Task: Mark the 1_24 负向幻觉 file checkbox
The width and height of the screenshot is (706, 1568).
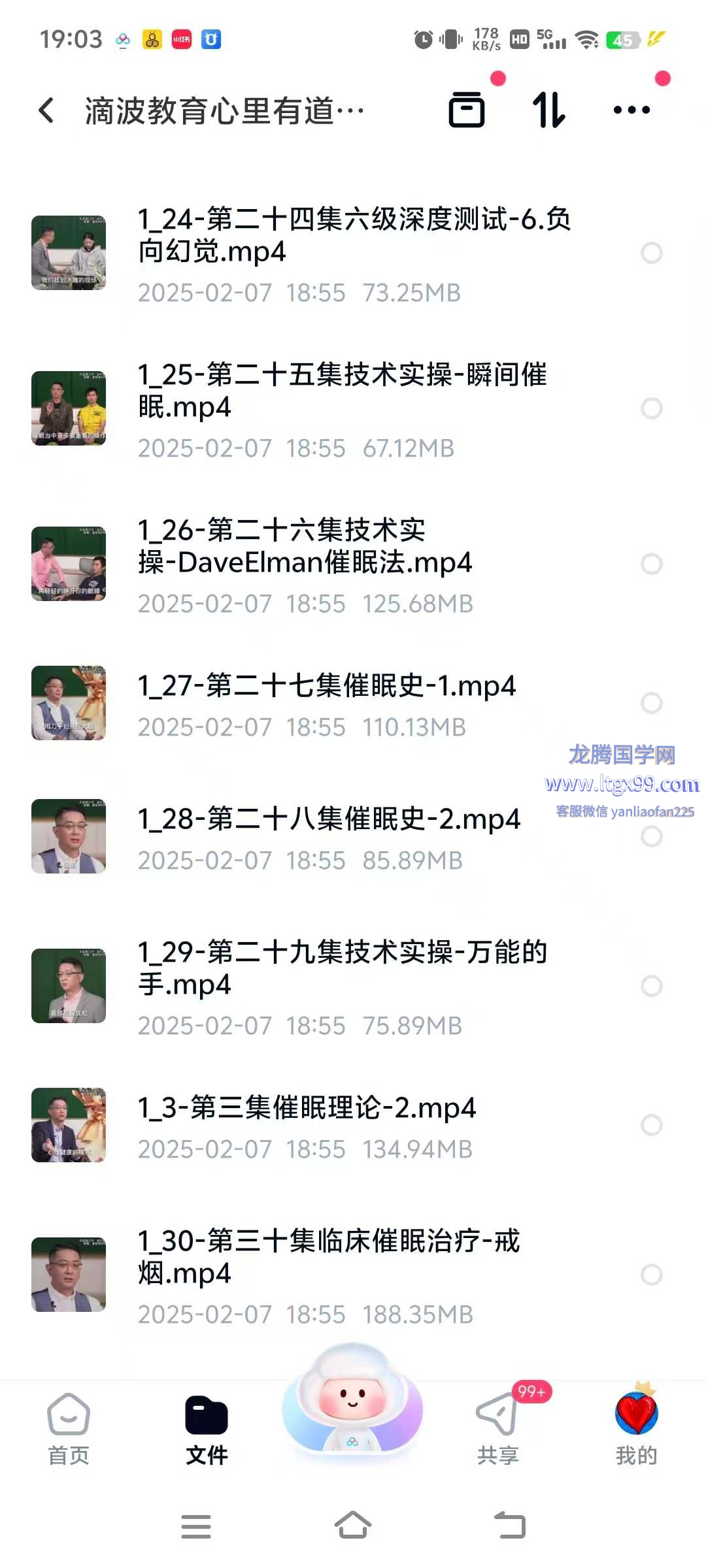Action: 651,253
